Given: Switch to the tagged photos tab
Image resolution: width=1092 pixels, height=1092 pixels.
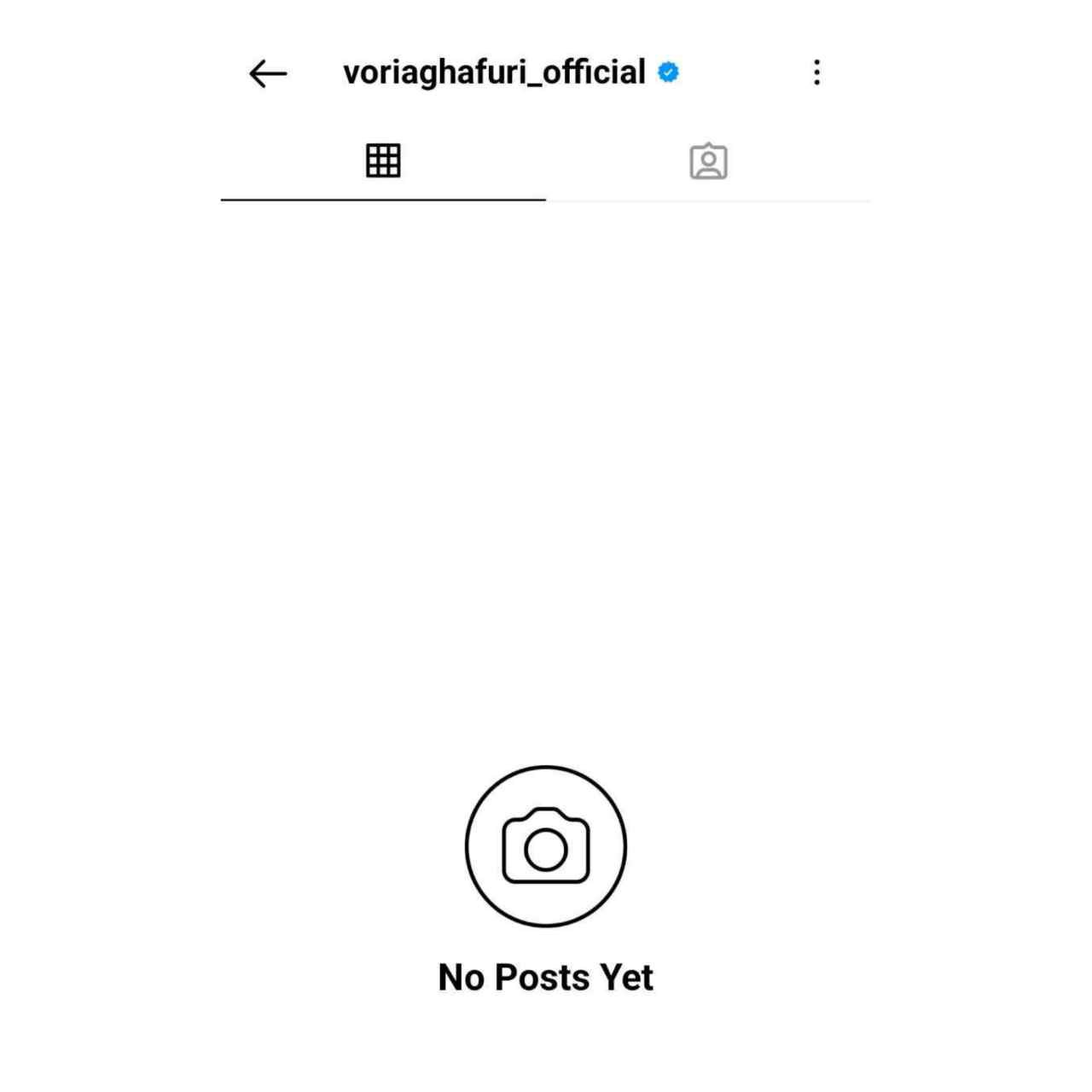Looking at the screenshot, I should click(708, 161).
